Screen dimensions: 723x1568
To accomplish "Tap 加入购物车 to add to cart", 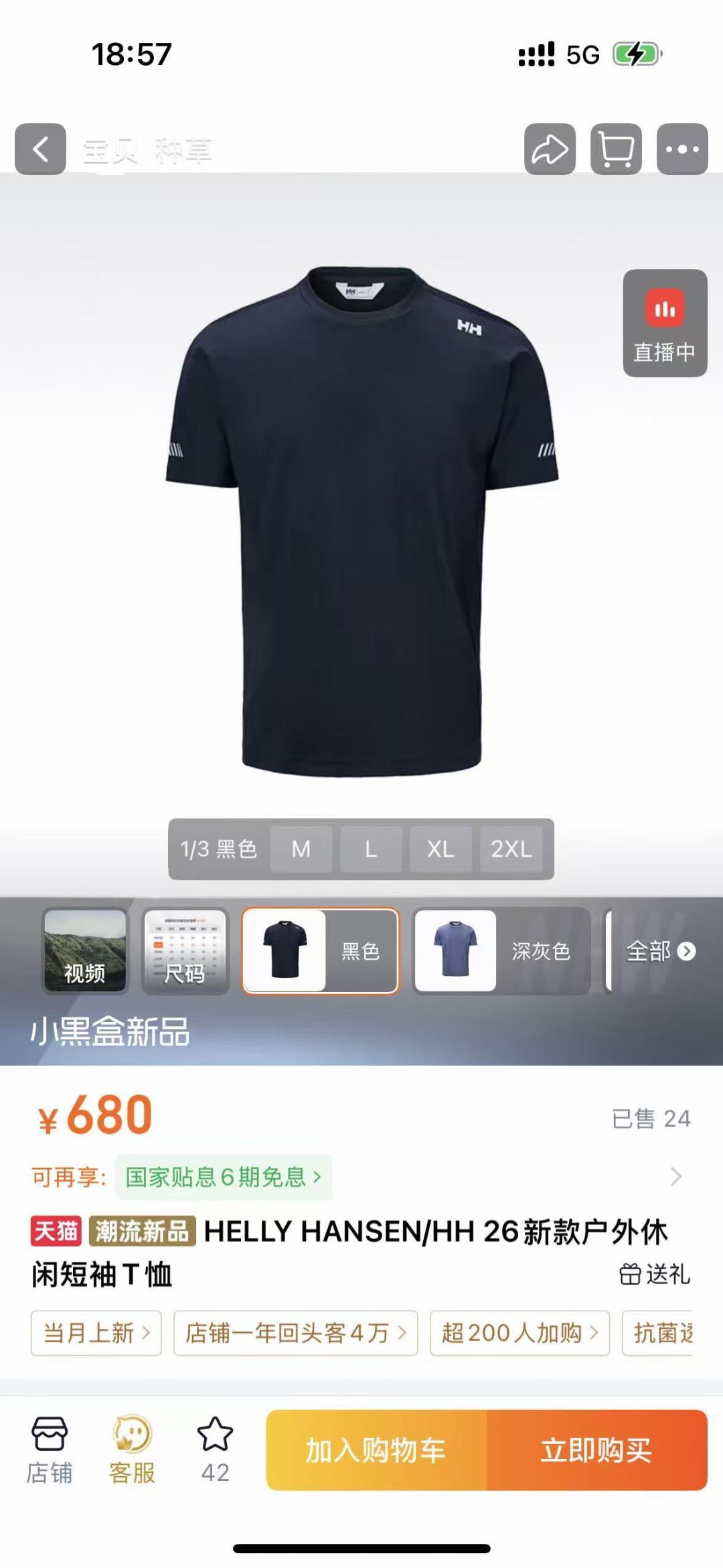I will 376,1450.
